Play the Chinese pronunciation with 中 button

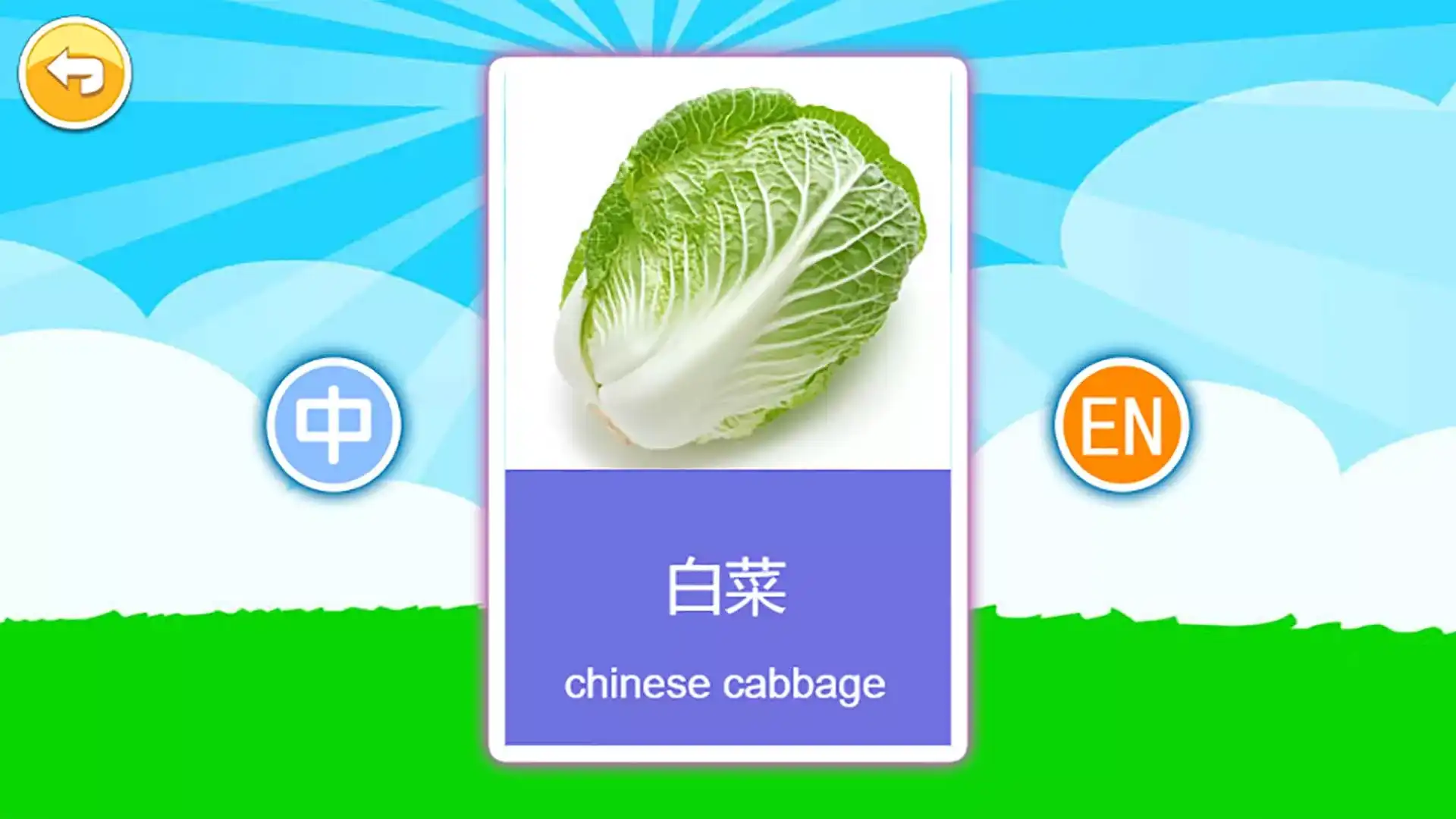pyautogui.click(x=334, y=425)
